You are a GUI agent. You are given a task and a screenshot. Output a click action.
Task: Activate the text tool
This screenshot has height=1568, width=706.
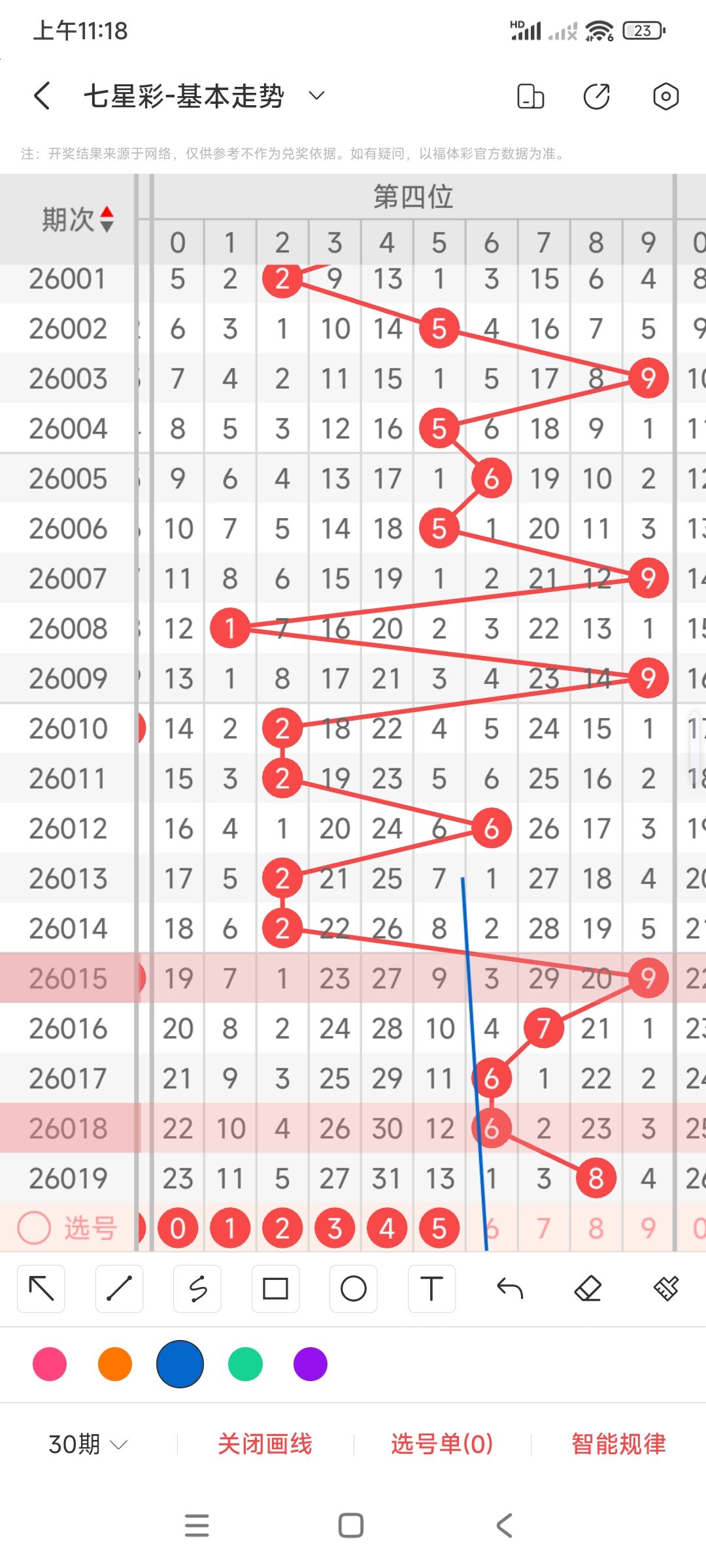tap(431, 1288)
